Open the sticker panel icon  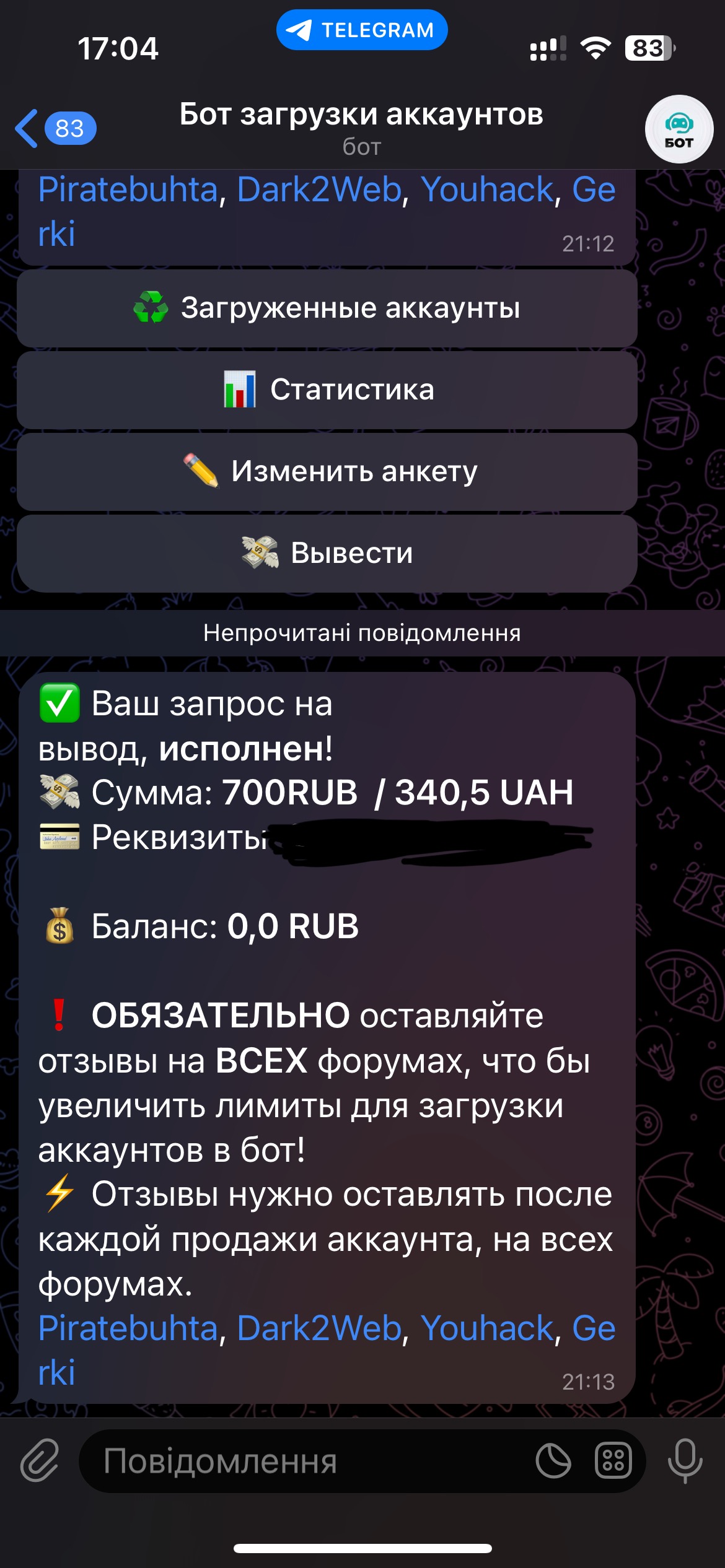(553, 1460)
